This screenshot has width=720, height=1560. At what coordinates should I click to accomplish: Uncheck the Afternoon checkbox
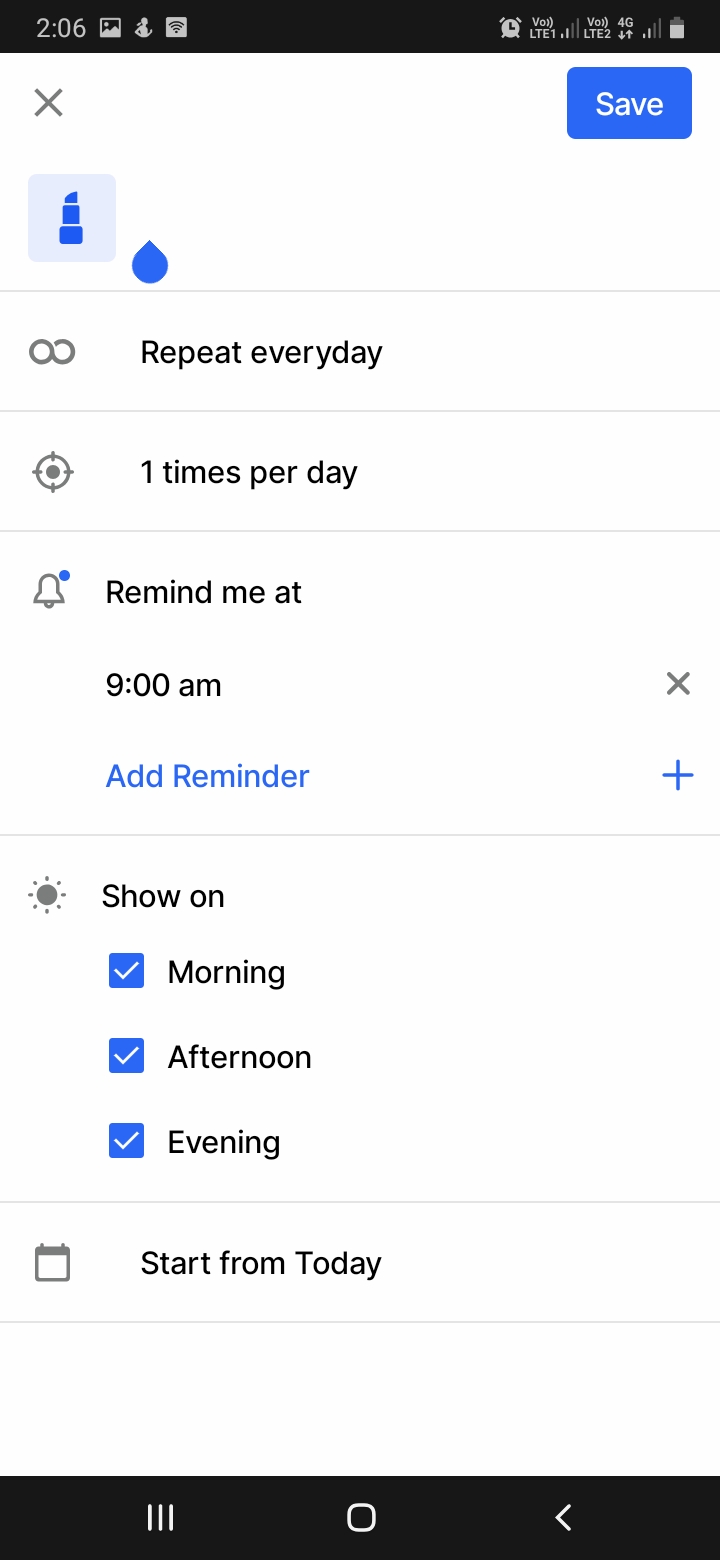click(x=126, y=1056)
